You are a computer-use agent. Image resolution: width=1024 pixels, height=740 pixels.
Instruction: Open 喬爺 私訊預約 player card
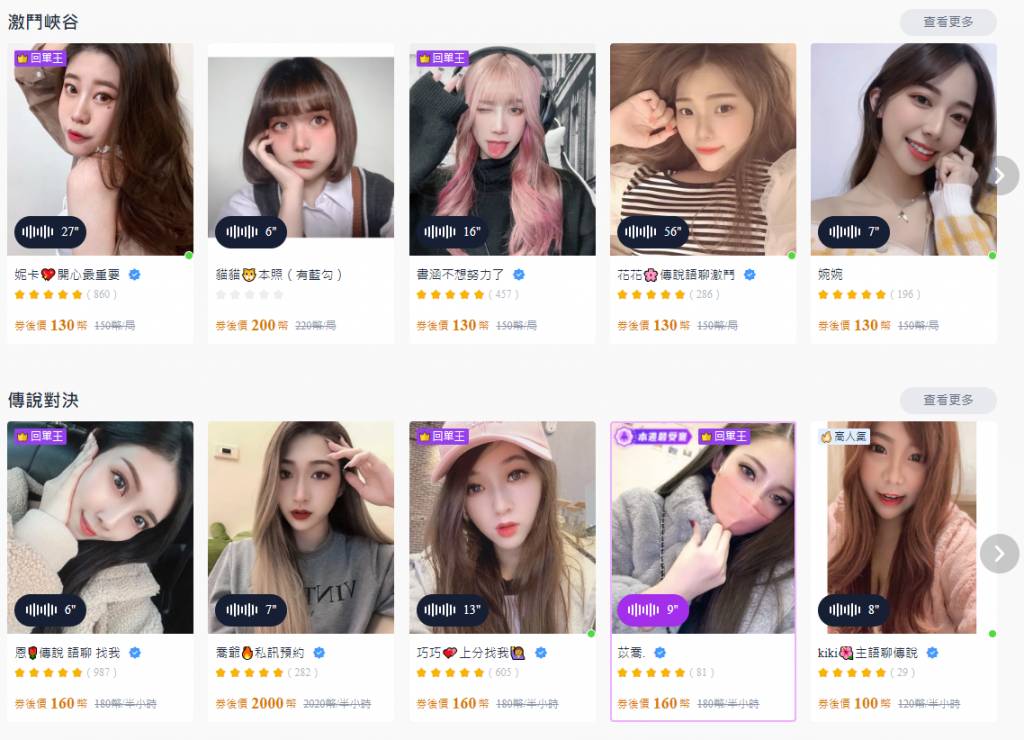pos(301,571)
